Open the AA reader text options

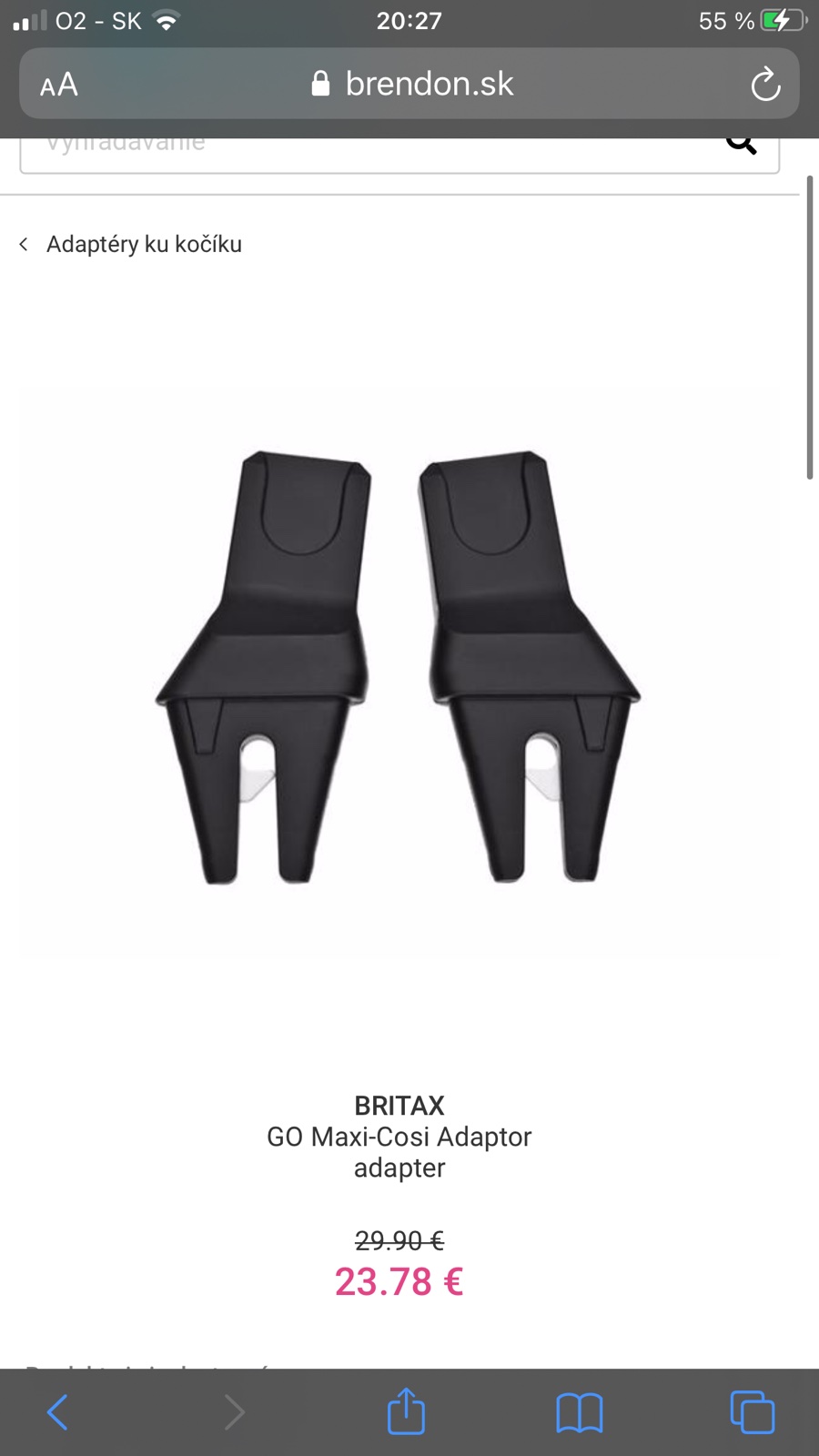click(59, 85)
